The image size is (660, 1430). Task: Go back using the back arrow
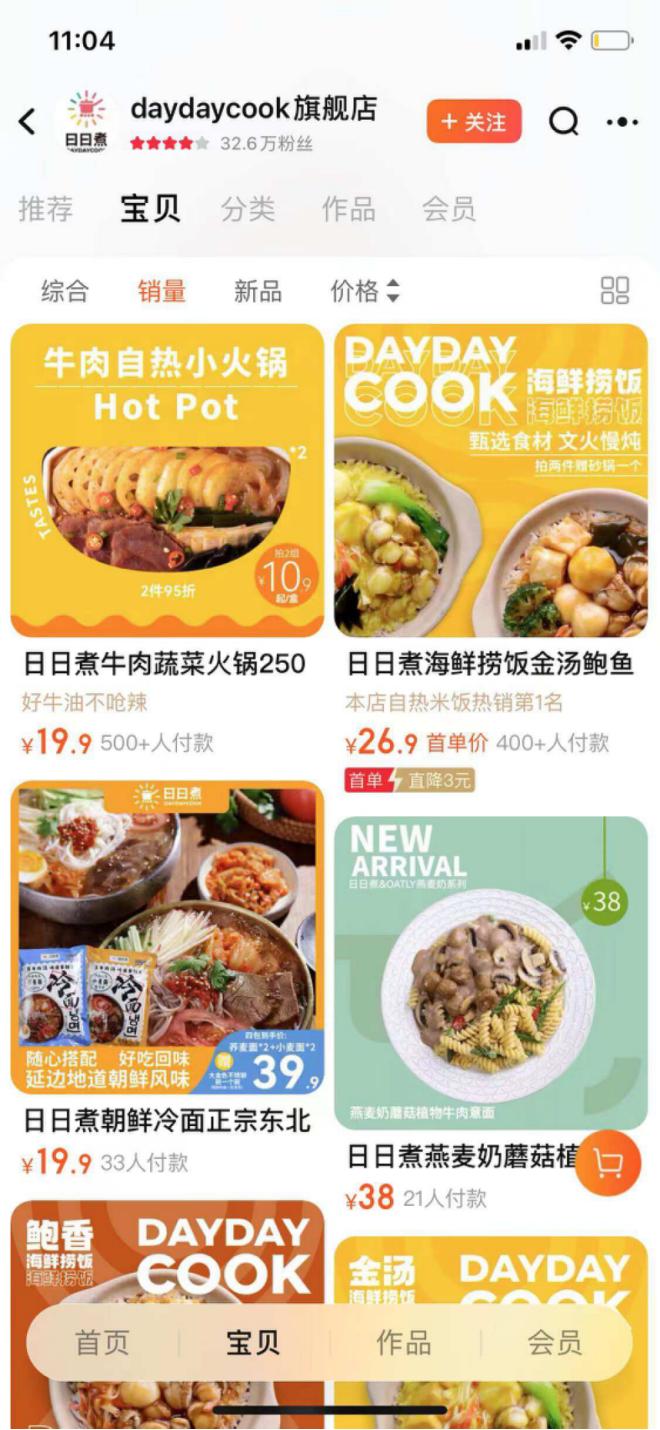[27, 122]
